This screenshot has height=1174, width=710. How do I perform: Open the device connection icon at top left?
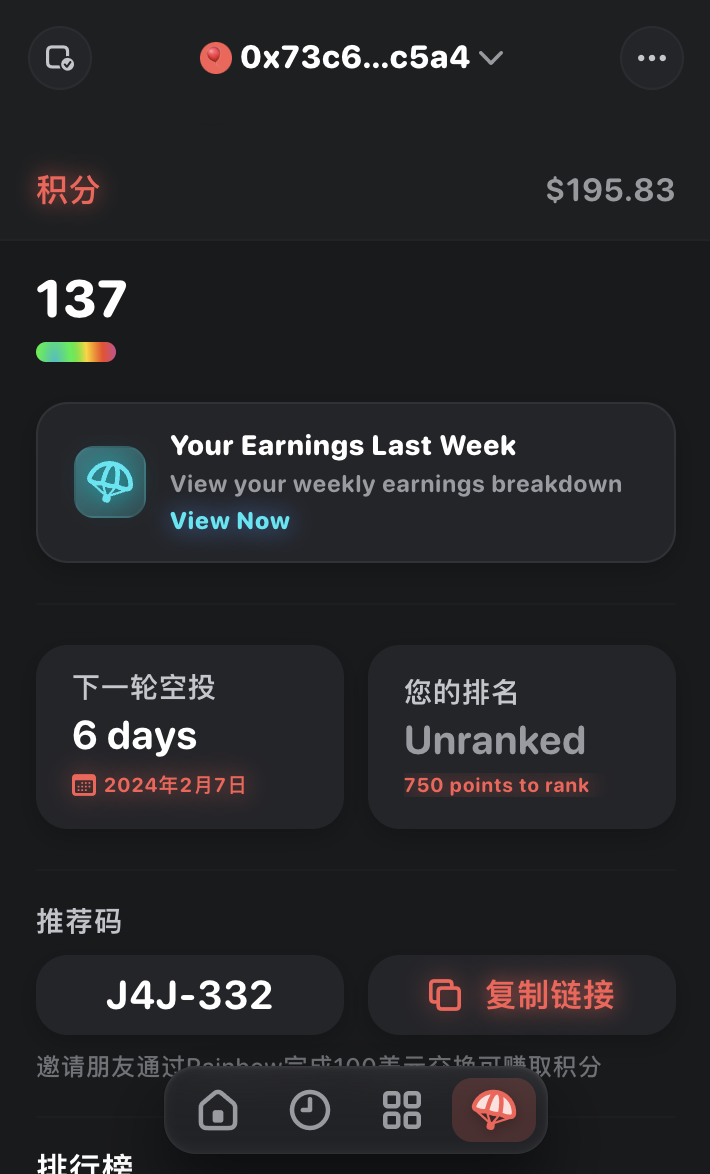pyautogui.click(x=60, y=58)
